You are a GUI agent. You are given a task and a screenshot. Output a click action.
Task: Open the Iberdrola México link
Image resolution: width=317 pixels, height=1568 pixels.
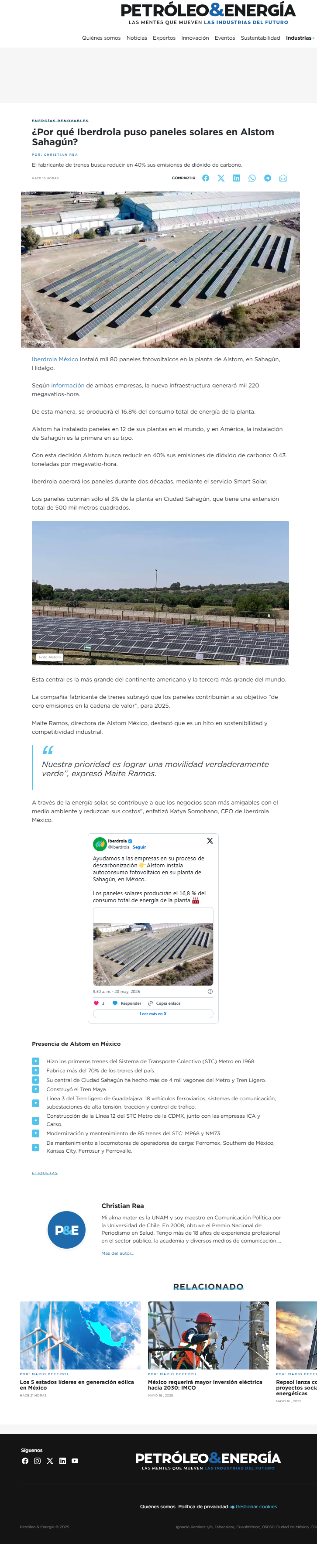coord(55,359)
